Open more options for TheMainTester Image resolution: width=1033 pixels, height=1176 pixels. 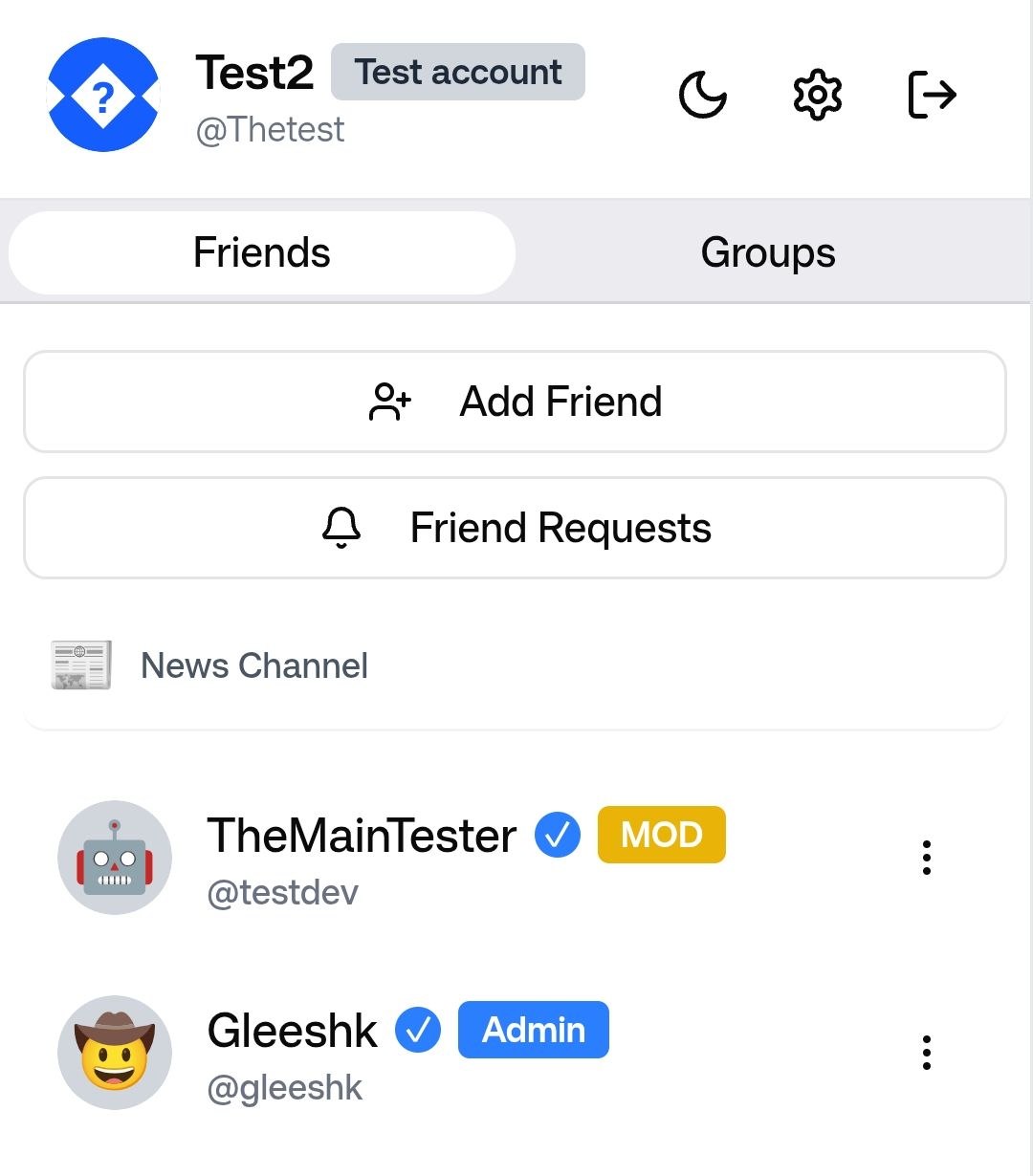point(926,858)
